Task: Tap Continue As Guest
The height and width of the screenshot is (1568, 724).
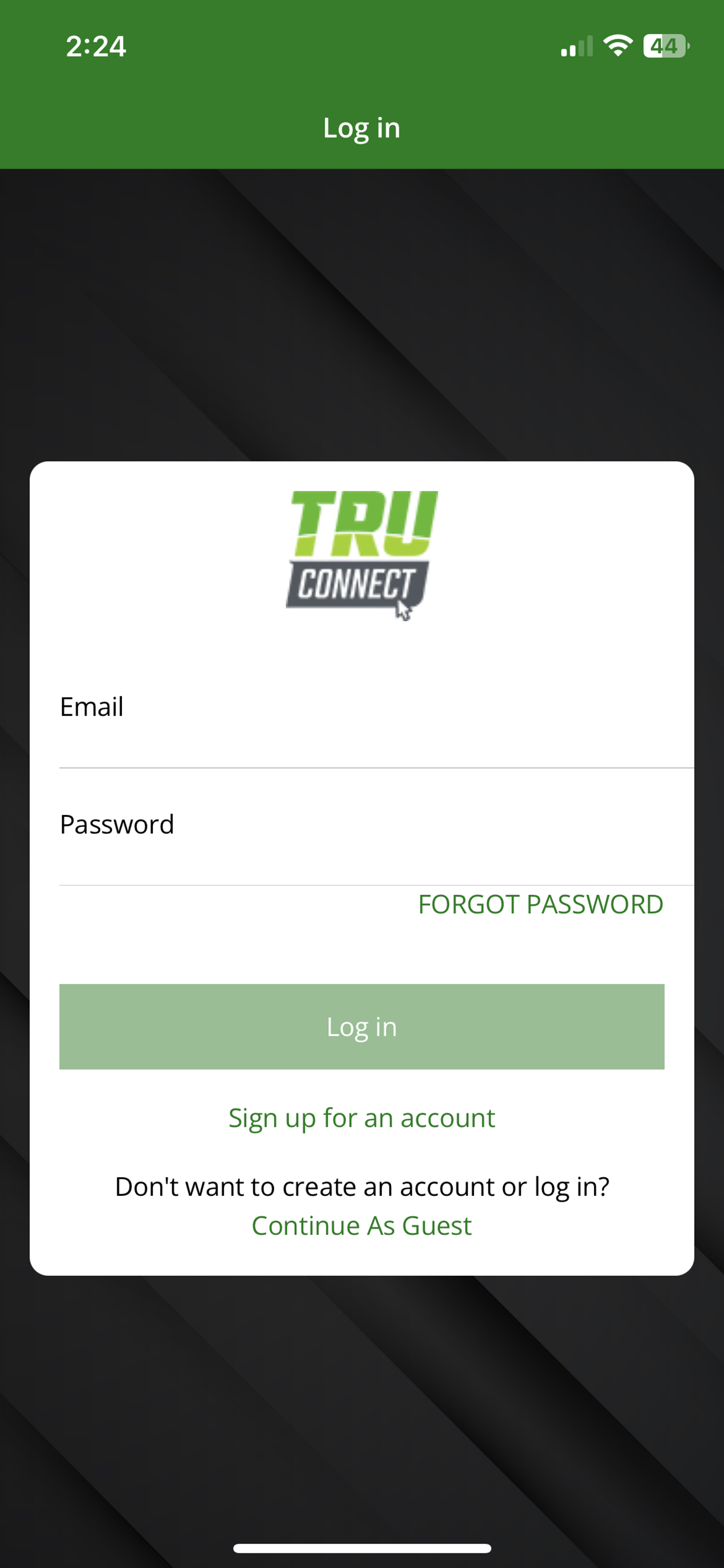Action: 361,1226
